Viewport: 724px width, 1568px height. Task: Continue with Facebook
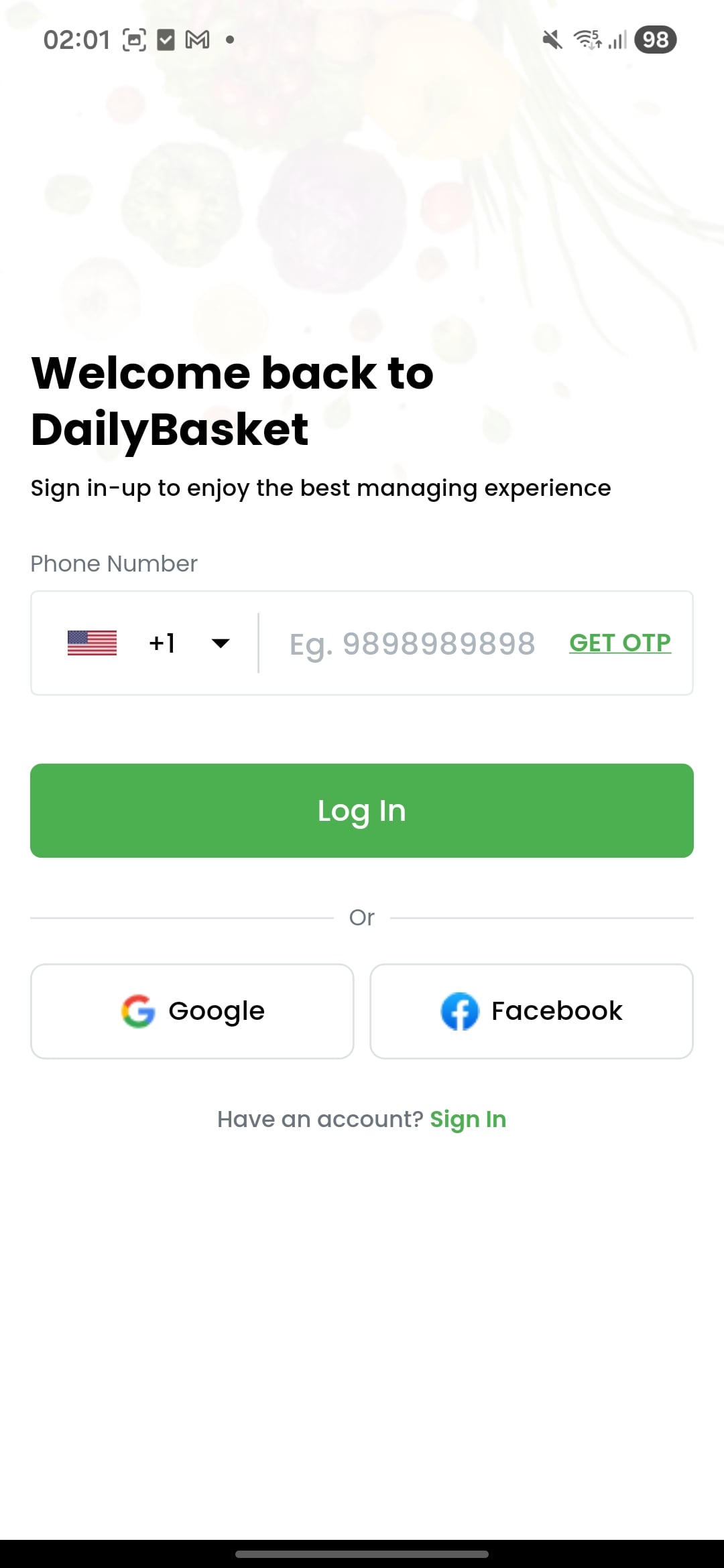click(532, 1011)
